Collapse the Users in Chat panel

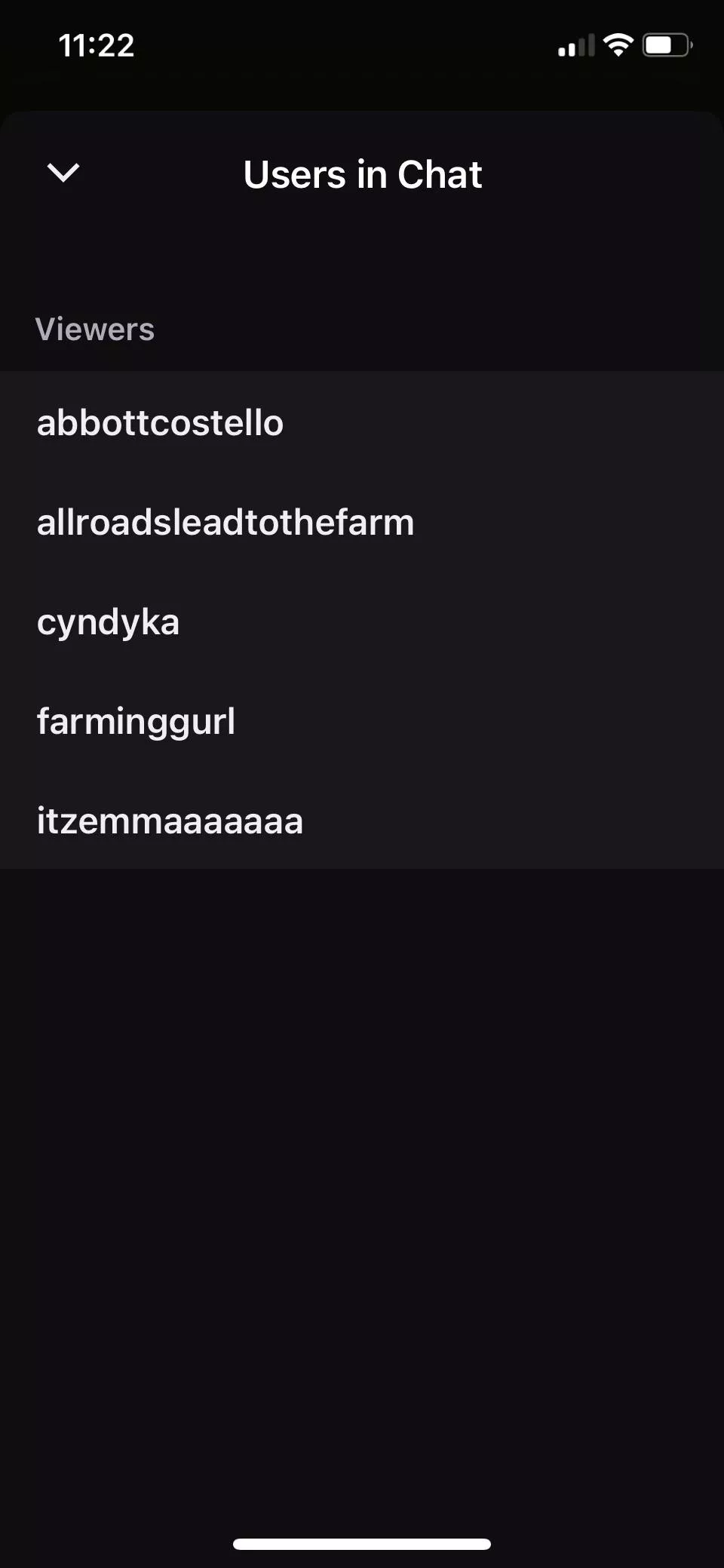pos(63,173)
